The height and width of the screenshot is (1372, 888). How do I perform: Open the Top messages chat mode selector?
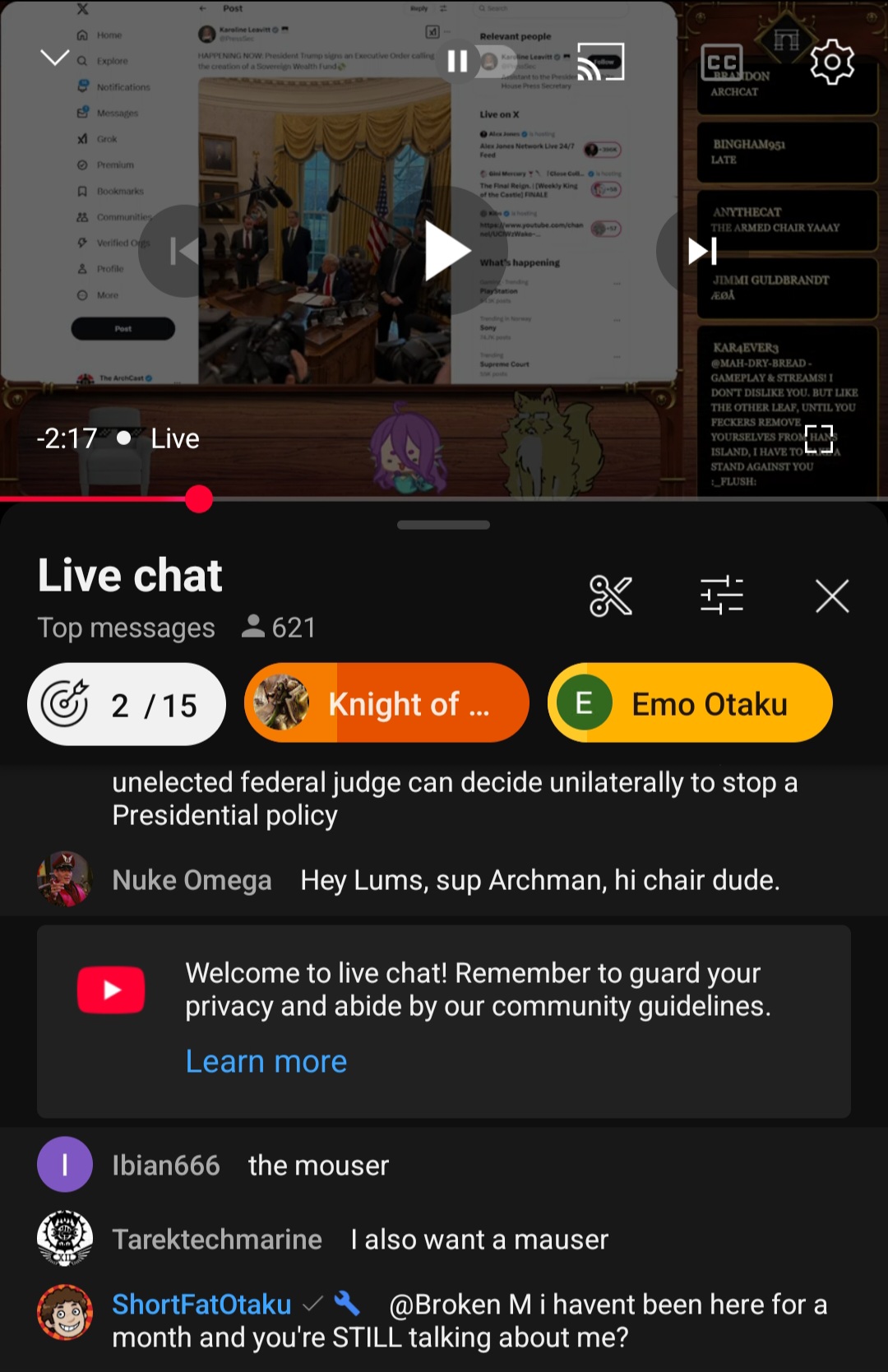pyautogui.click(x=127, y=628)
